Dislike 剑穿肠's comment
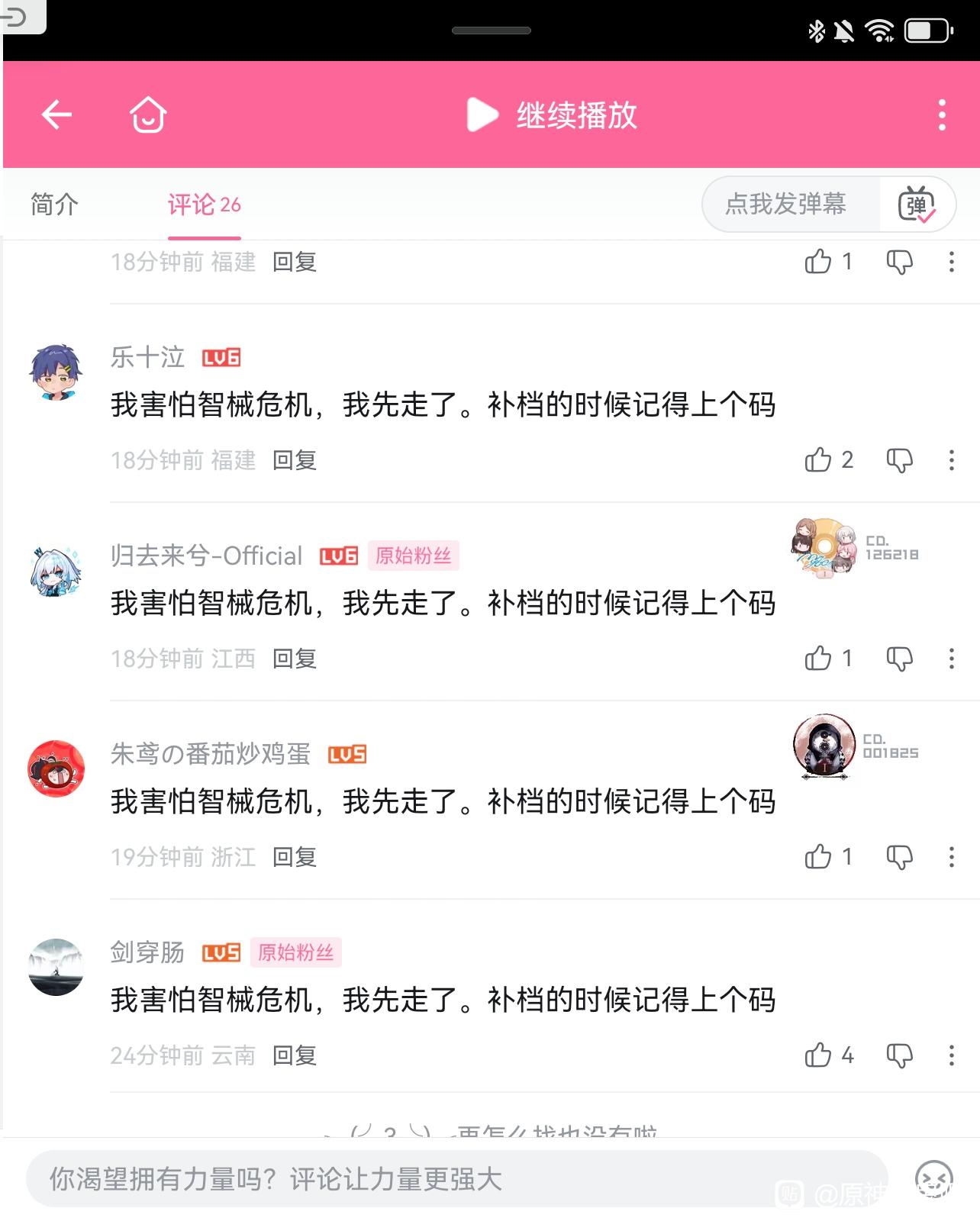Screen dimensions: 980x1221 click(x=899, y=1055)
